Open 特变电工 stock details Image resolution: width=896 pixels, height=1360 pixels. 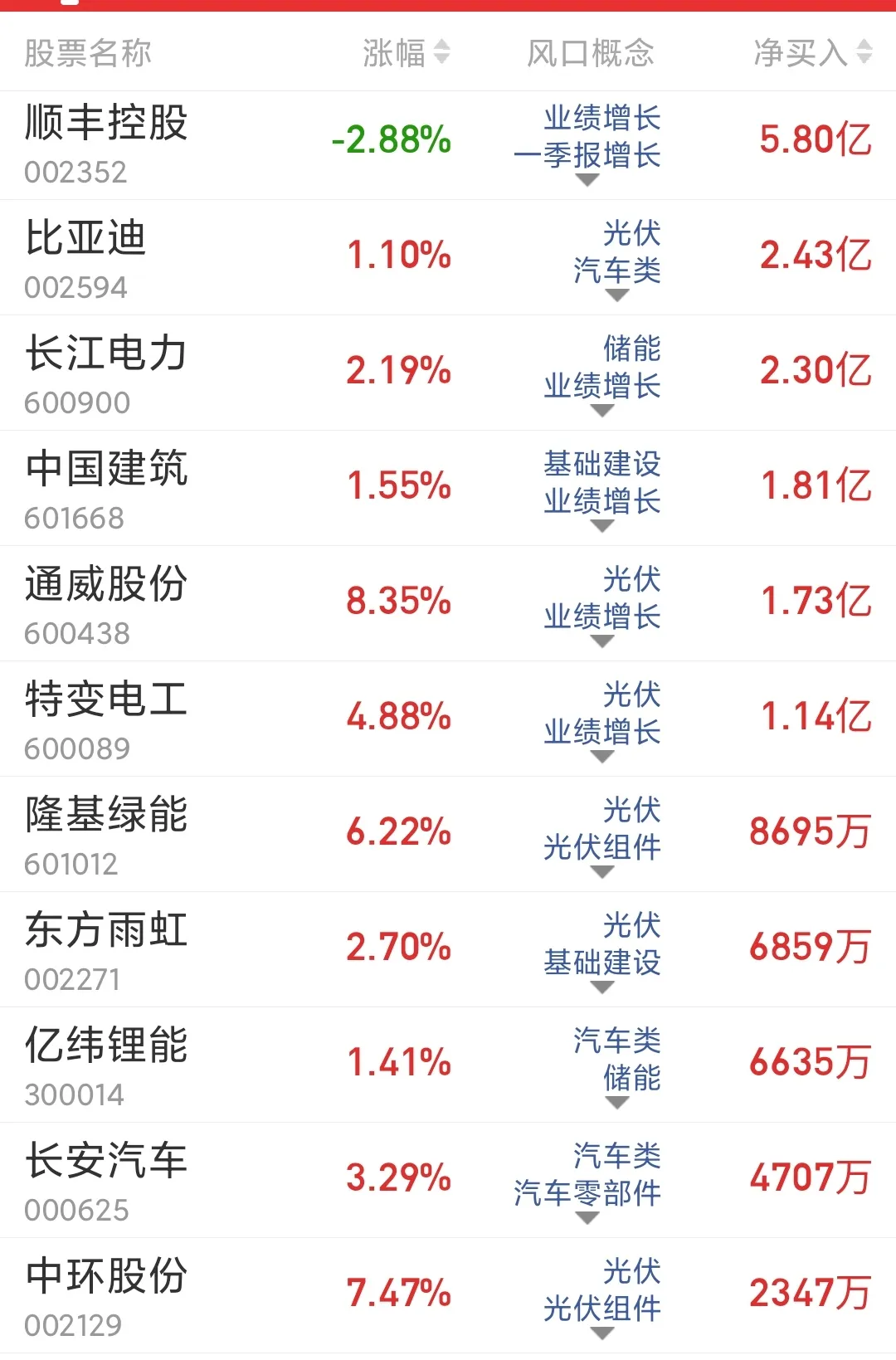[106, 719]
